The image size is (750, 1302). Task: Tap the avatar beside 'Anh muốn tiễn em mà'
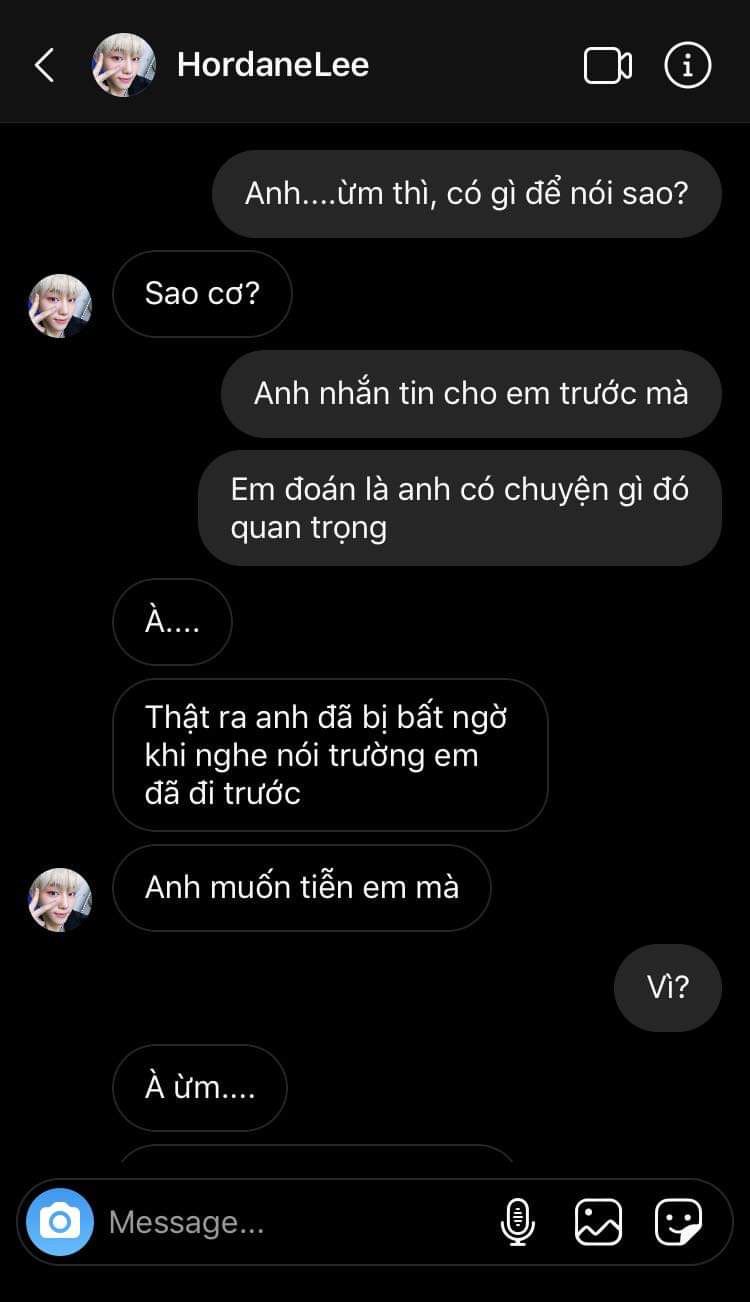pos(60,899)
